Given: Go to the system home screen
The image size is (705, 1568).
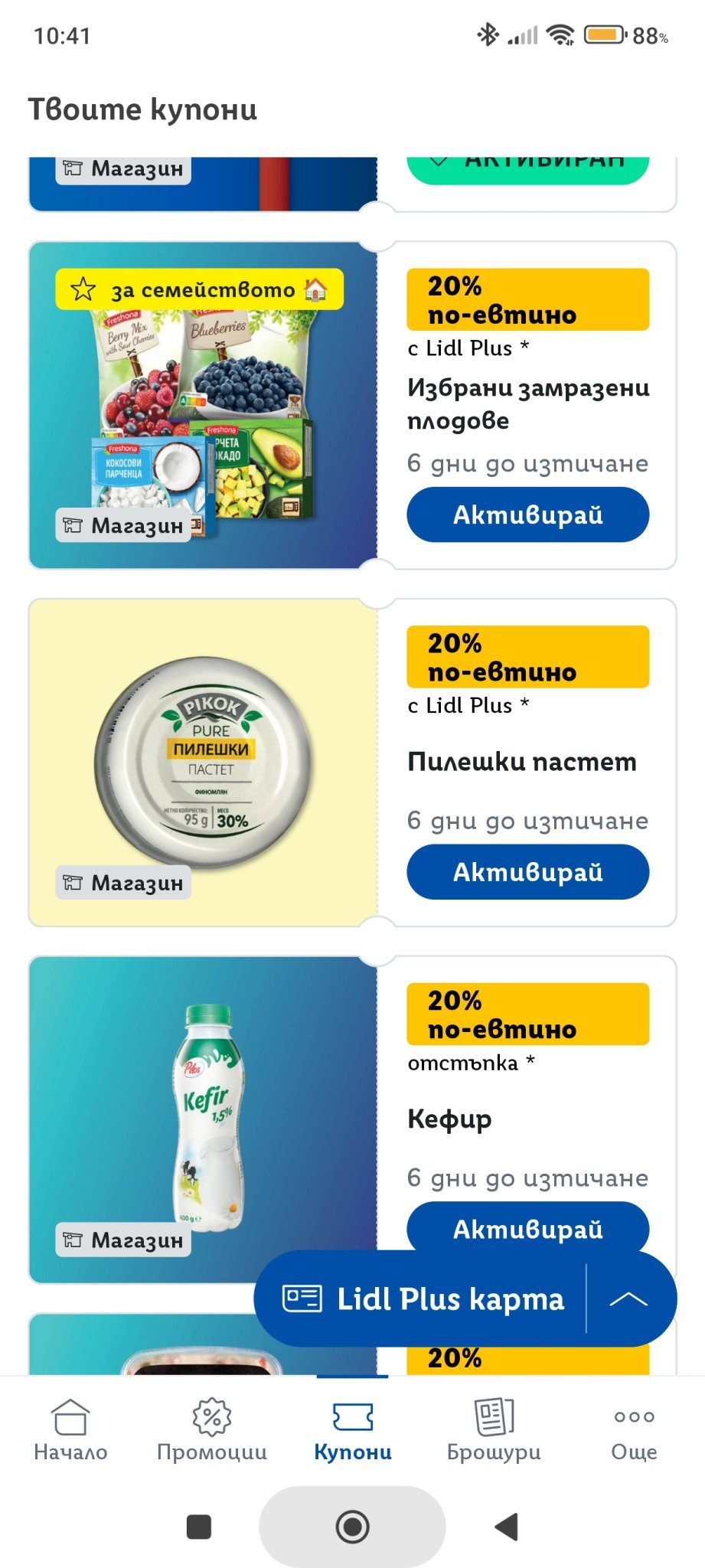Looking at the screenshot, I should [x=353, y=1527].
